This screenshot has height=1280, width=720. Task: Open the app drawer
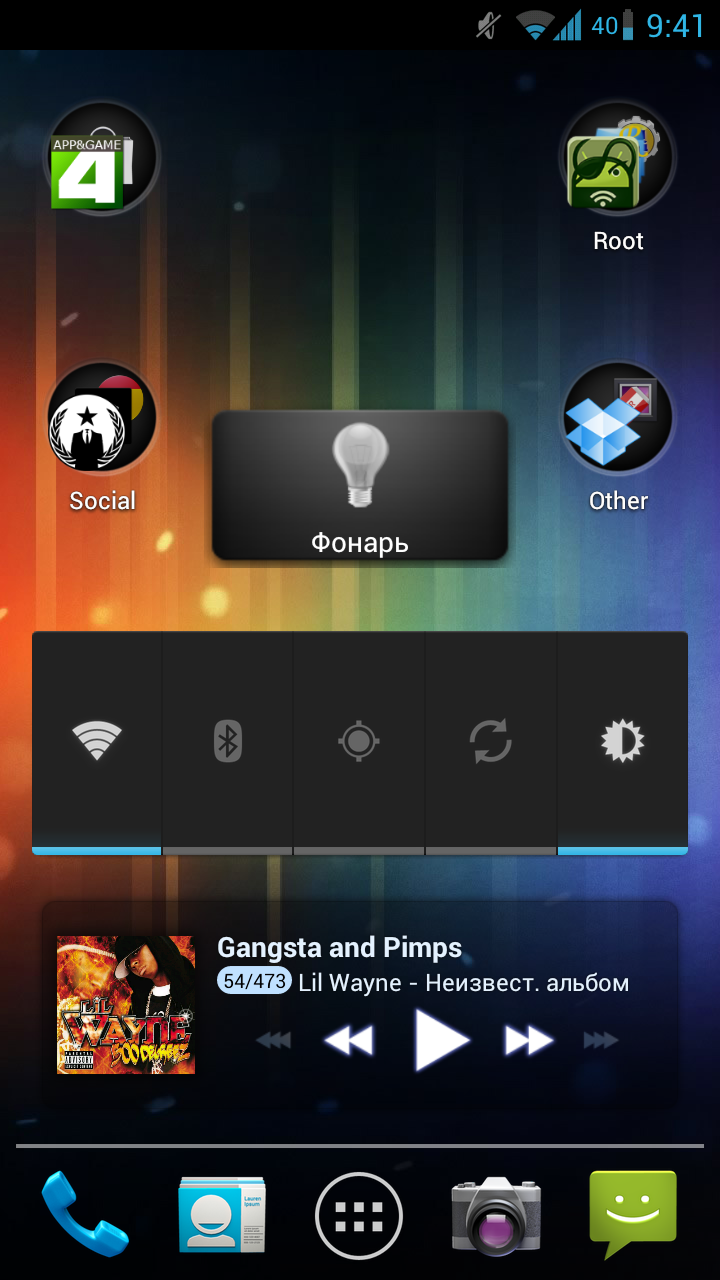click(359, 1216)
